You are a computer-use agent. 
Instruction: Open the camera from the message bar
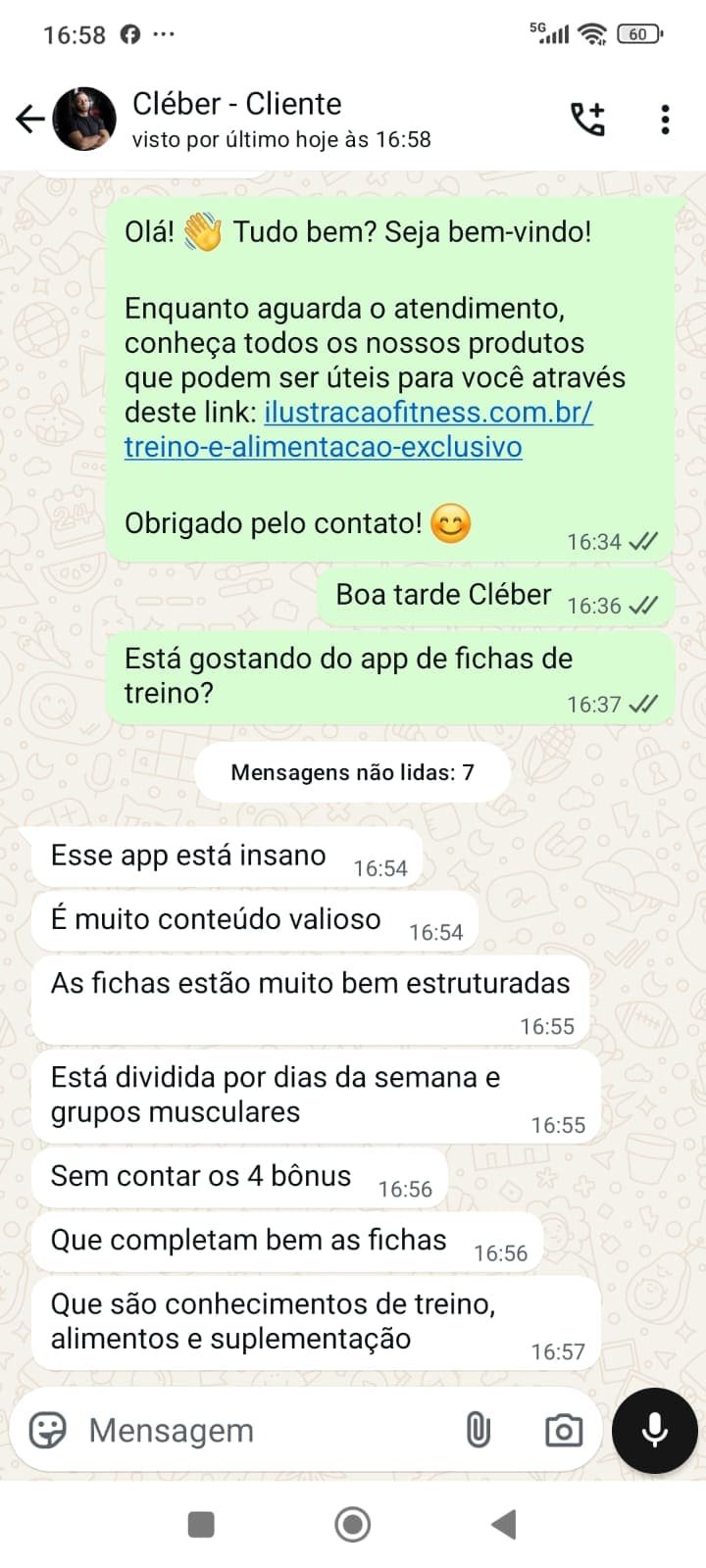(561, 1431)
